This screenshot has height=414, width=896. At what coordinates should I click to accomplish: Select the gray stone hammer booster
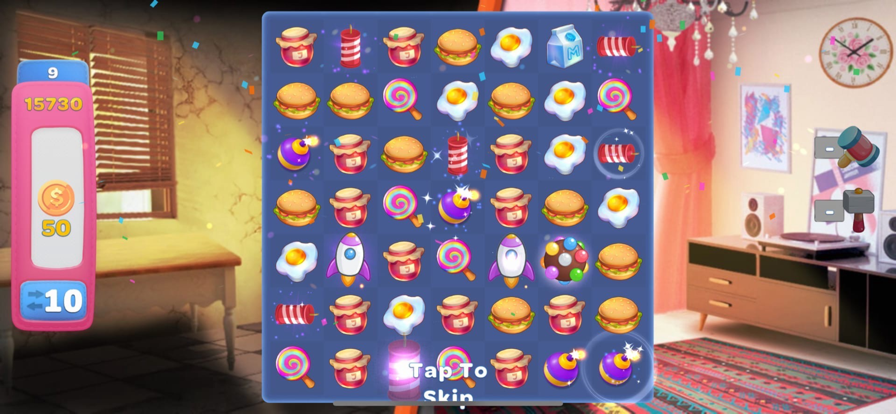(857, 208)
